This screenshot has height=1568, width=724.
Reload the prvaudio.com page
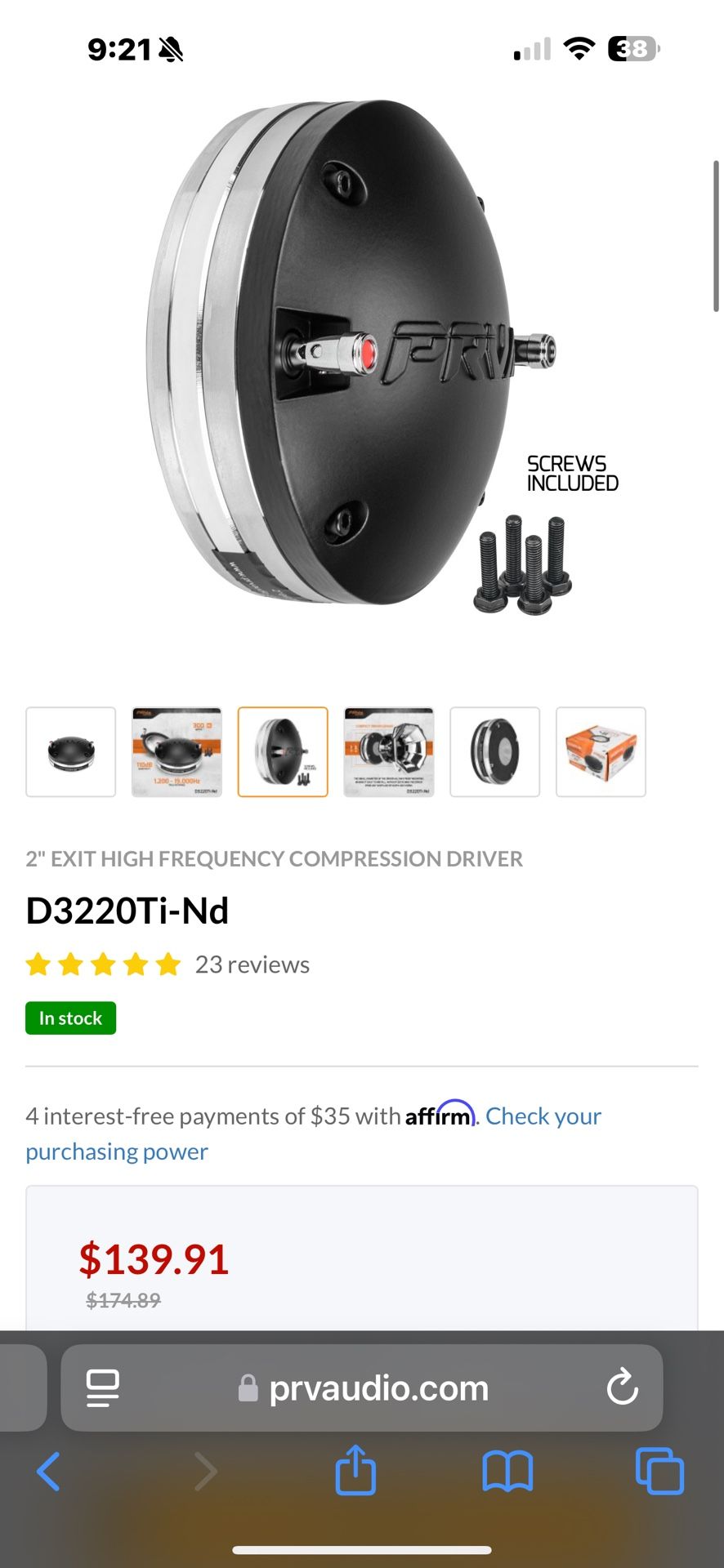(x=622, y=1388)
